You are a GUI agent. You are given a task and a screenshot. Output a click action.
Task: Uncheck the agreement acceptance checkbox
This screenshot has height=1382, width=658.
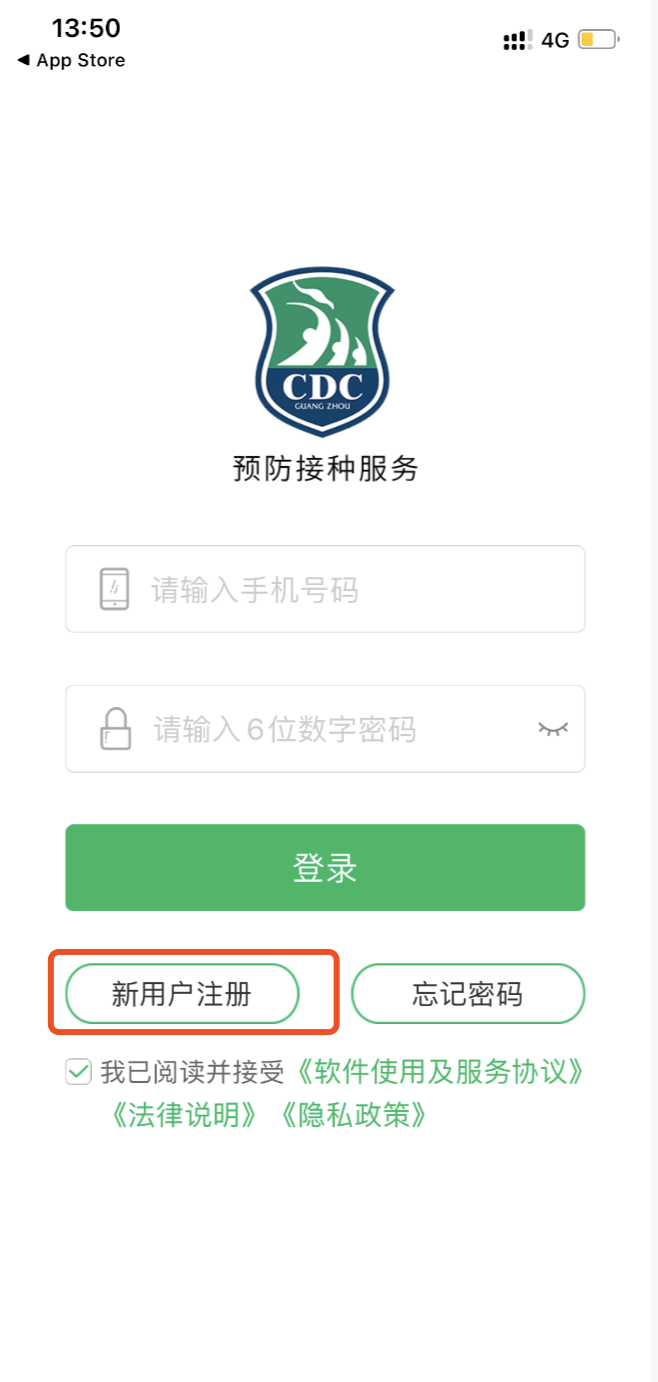78,1072
